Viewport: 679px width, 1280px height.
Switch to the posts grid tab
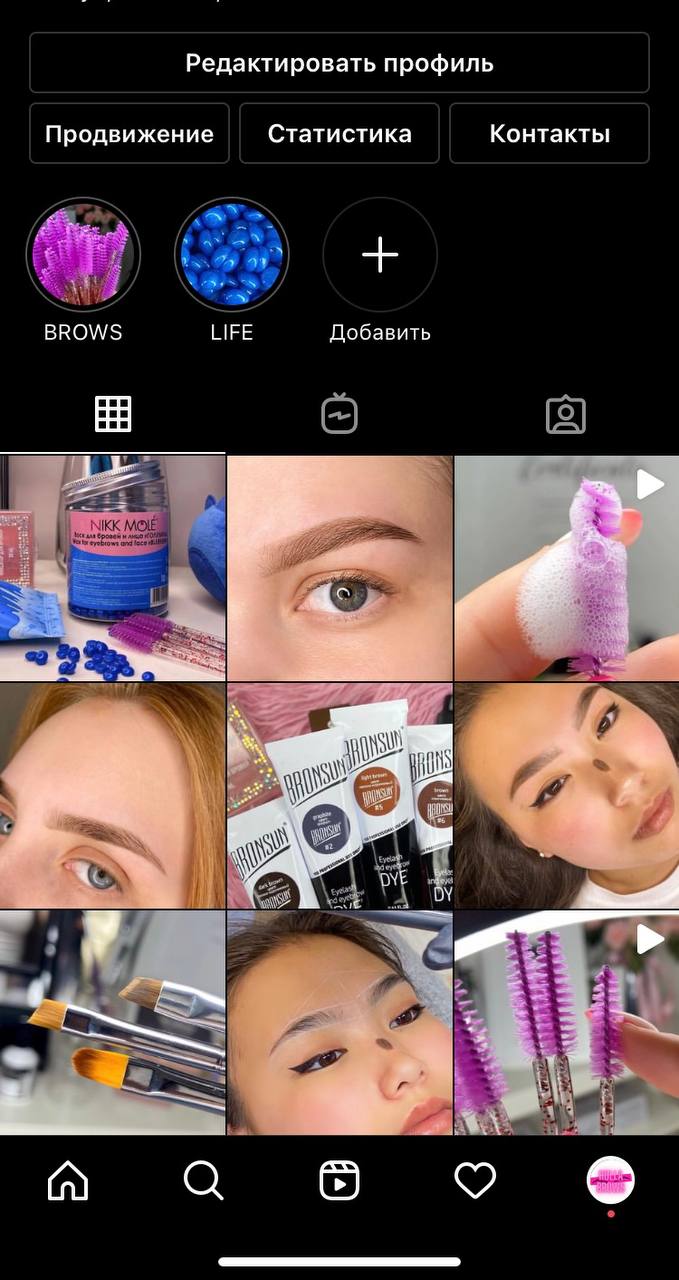click(x=113, y=414)
